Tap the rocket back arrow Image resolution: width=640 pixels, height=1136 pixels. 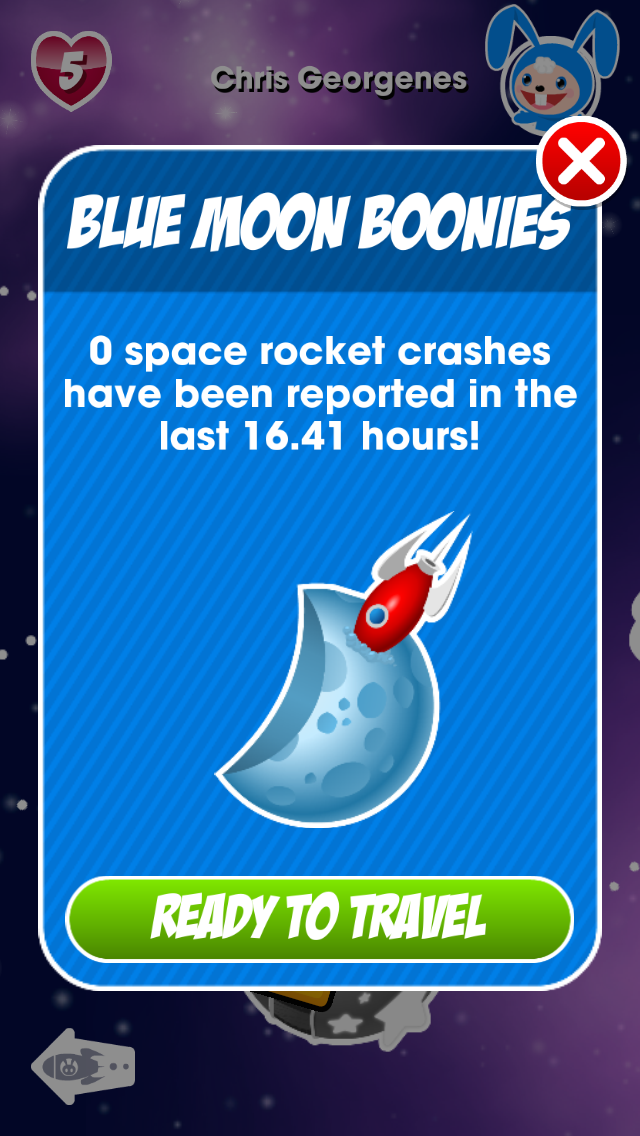point(83,1067)
